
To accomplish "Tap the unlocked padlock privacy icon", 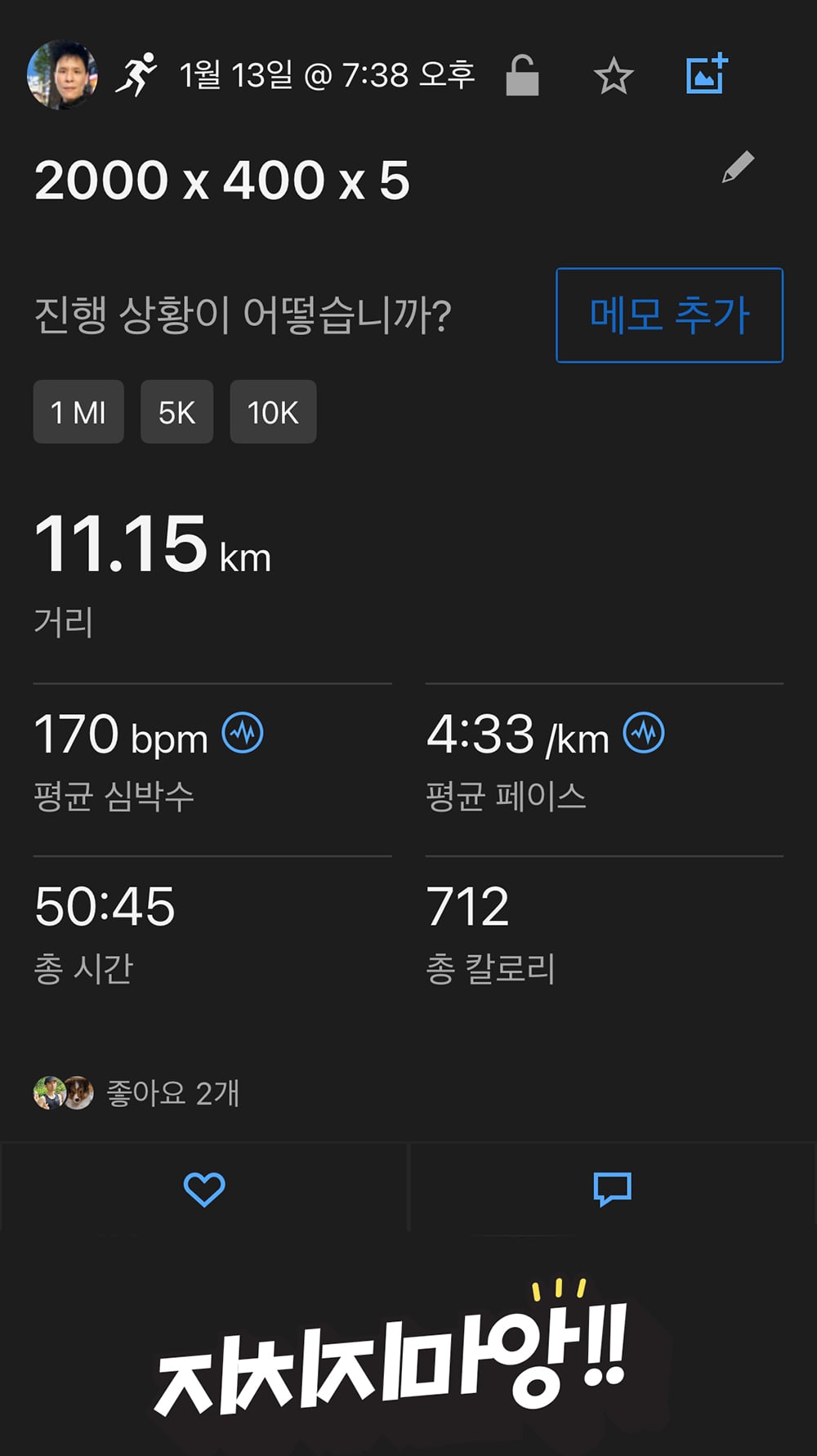I will pos(522,76).
